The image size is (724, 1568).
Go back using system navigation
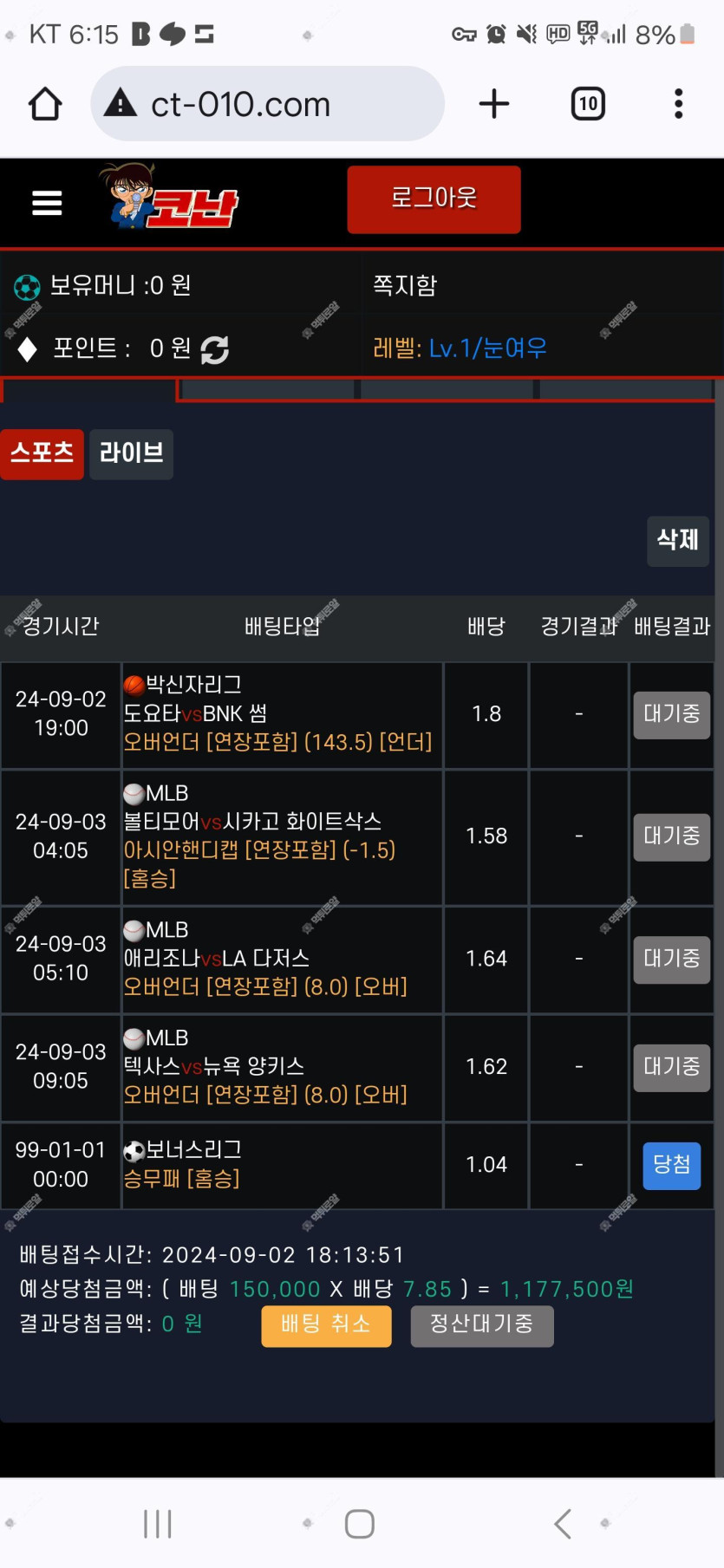pyautogui.click(x=563, y=1523)
